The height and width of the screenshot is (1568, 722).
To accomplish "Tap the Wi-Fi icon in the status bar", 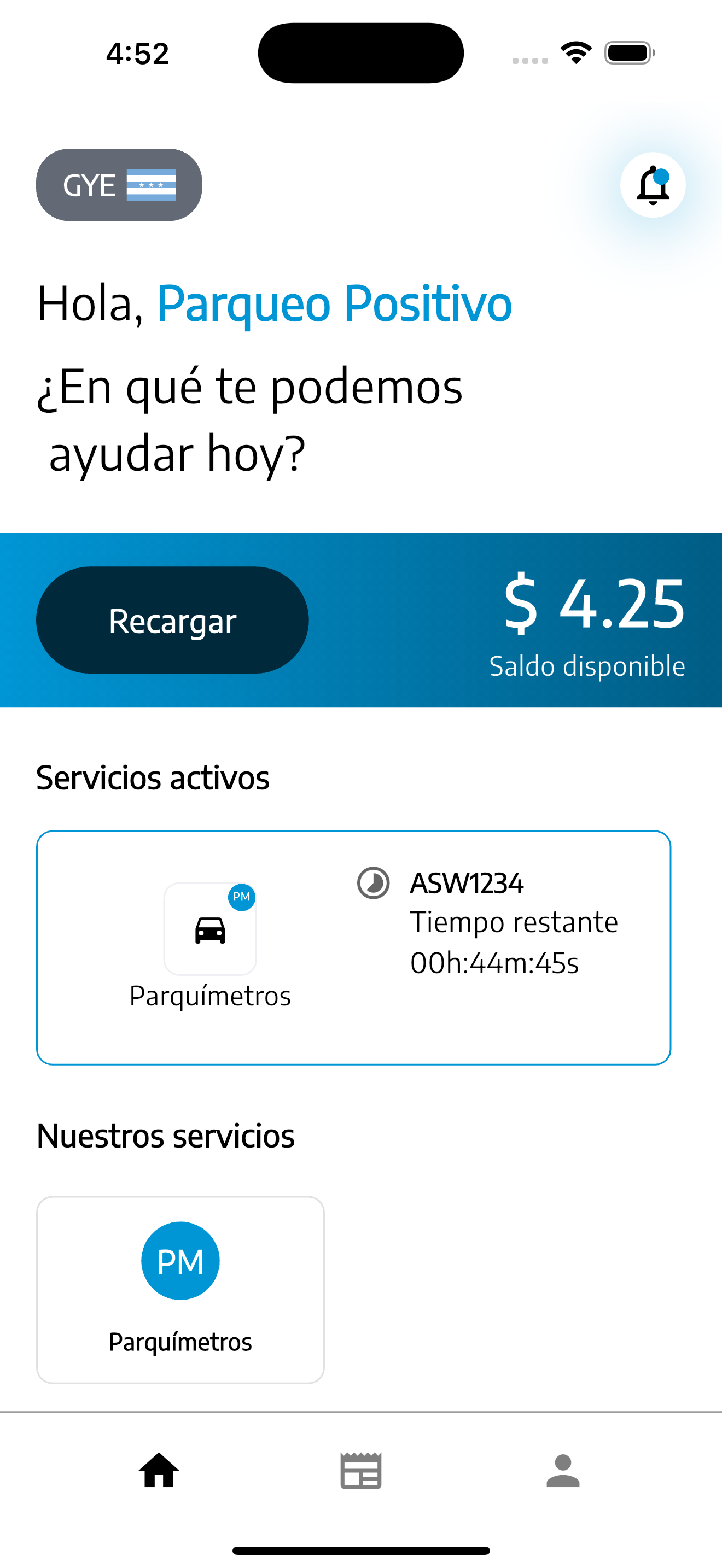I will tap(576, 52).
